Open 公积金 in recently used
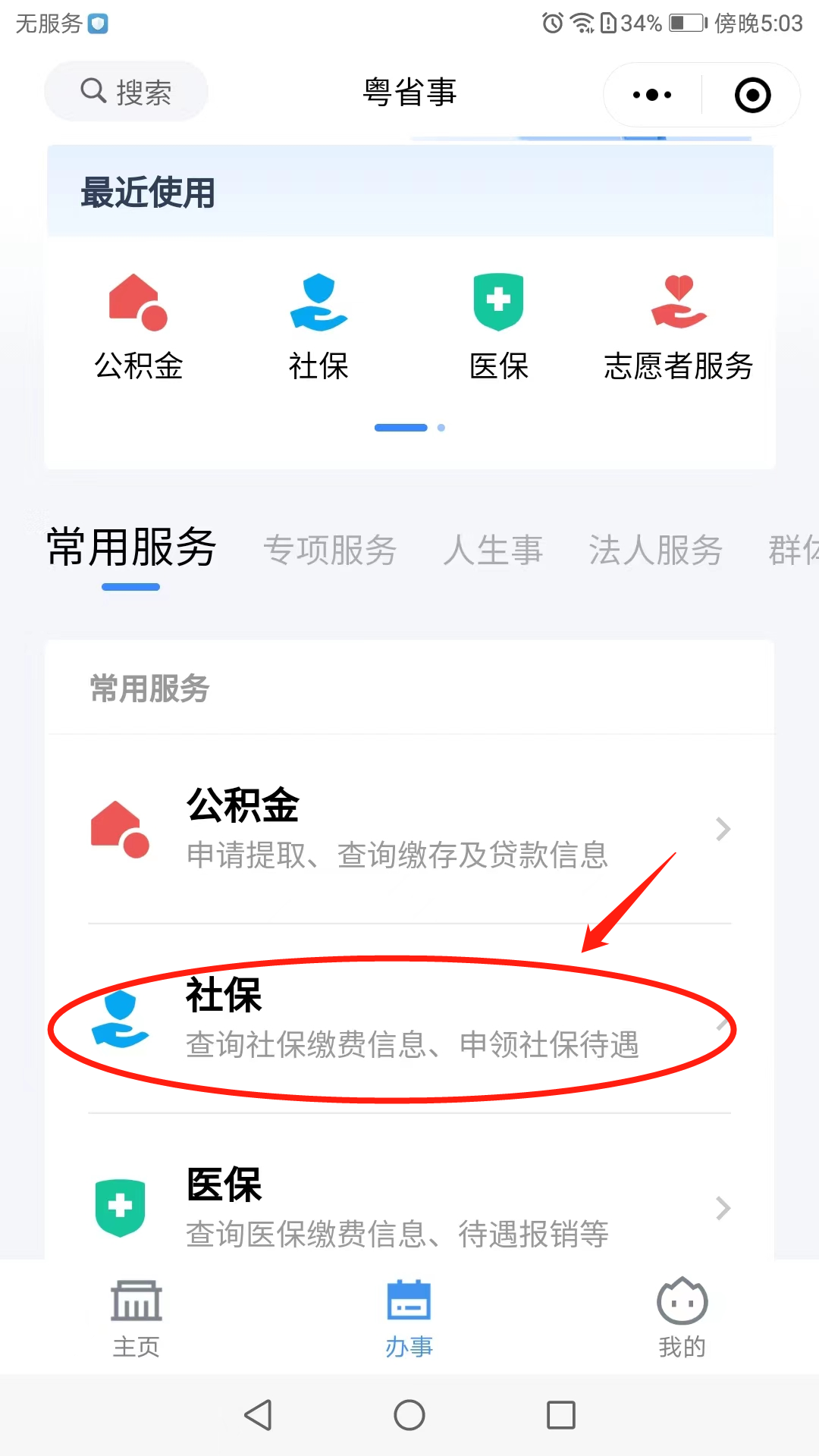 click(139, 326)
